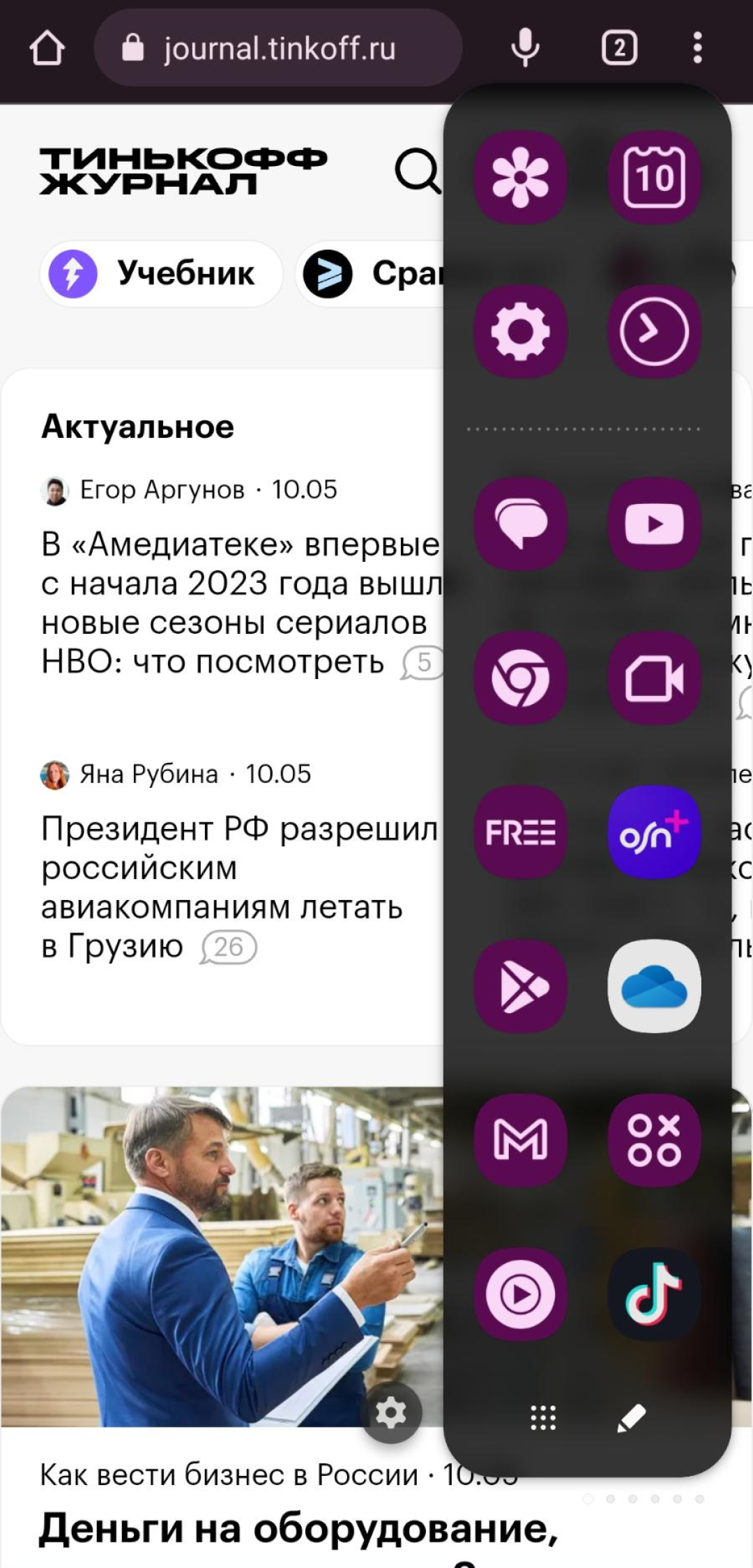Select the Учебник chip
Viewport: 753px width, 1568px height.
pyautogui.click(x=162, y=273)
